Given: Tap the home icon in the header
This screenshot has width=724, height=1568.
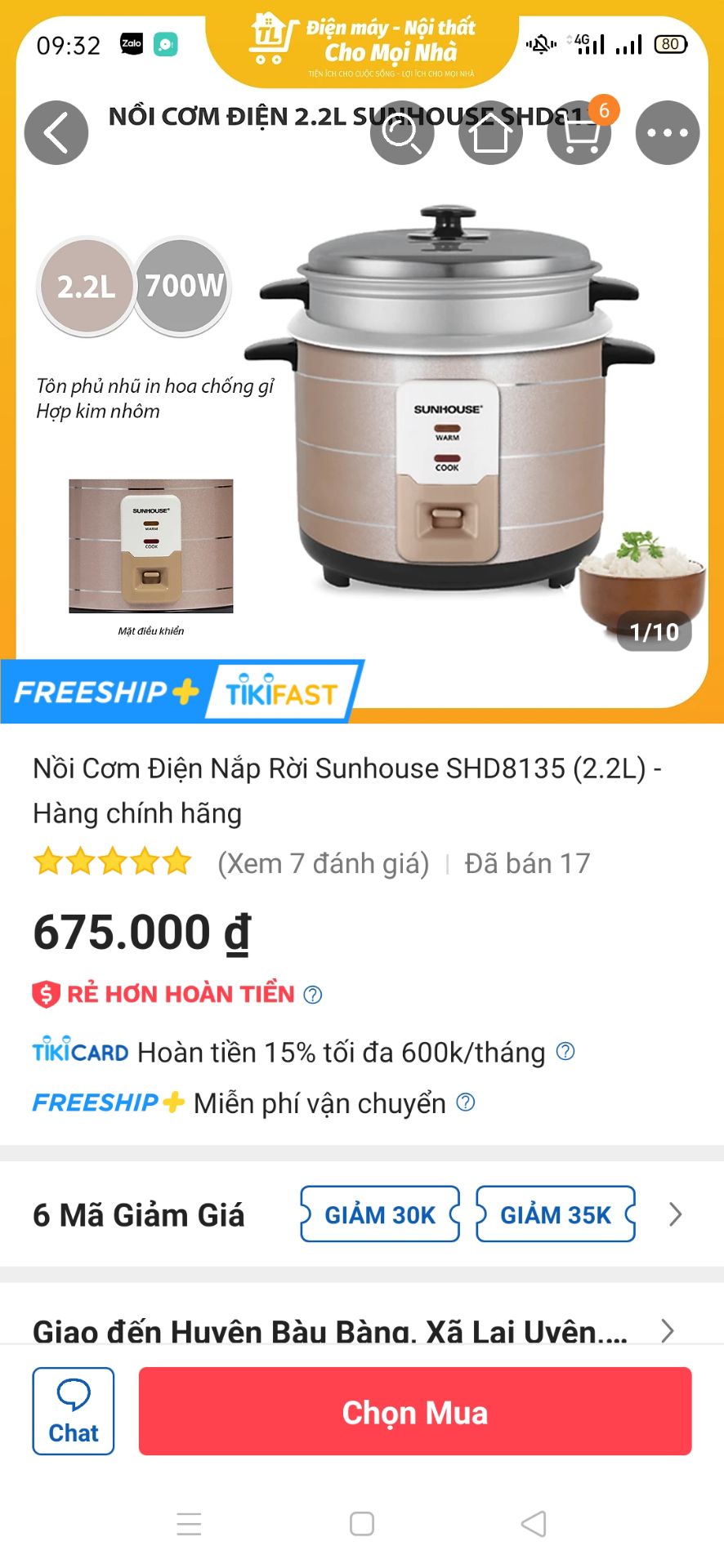Looking at the screenshot, I should pyautogui.click(x=490, y=131).
